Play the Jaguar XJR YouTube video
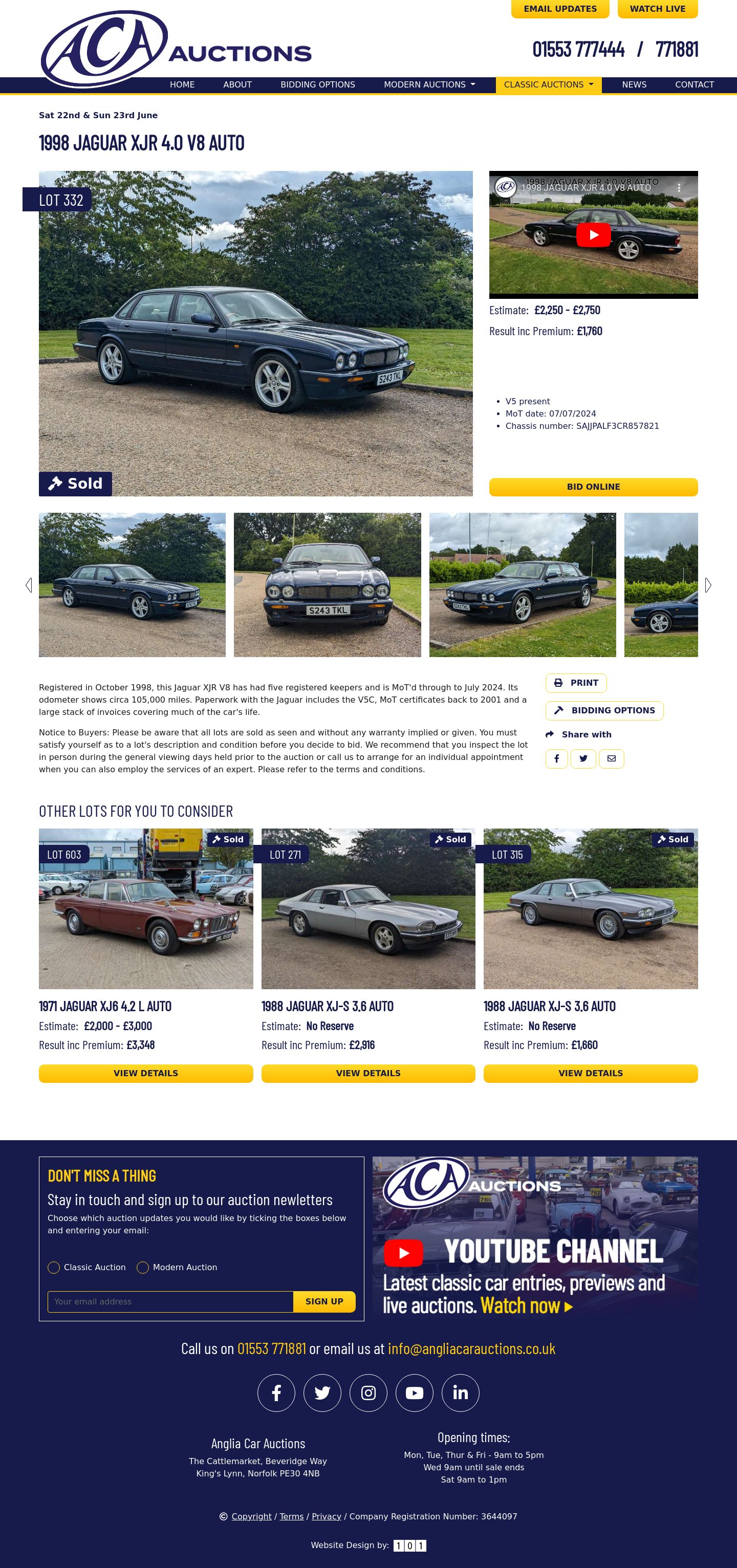This screenshot has width=737, height=1568. [593, 235]
